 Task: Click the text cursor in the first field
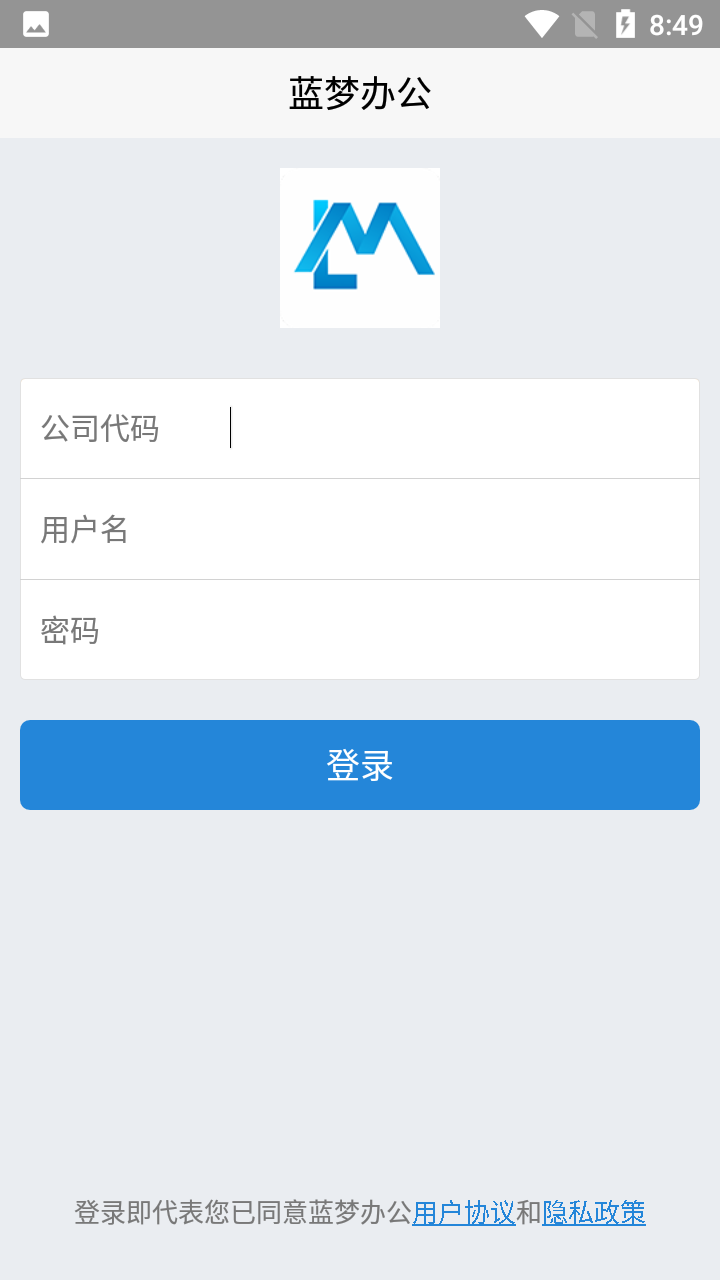point(230,428)
